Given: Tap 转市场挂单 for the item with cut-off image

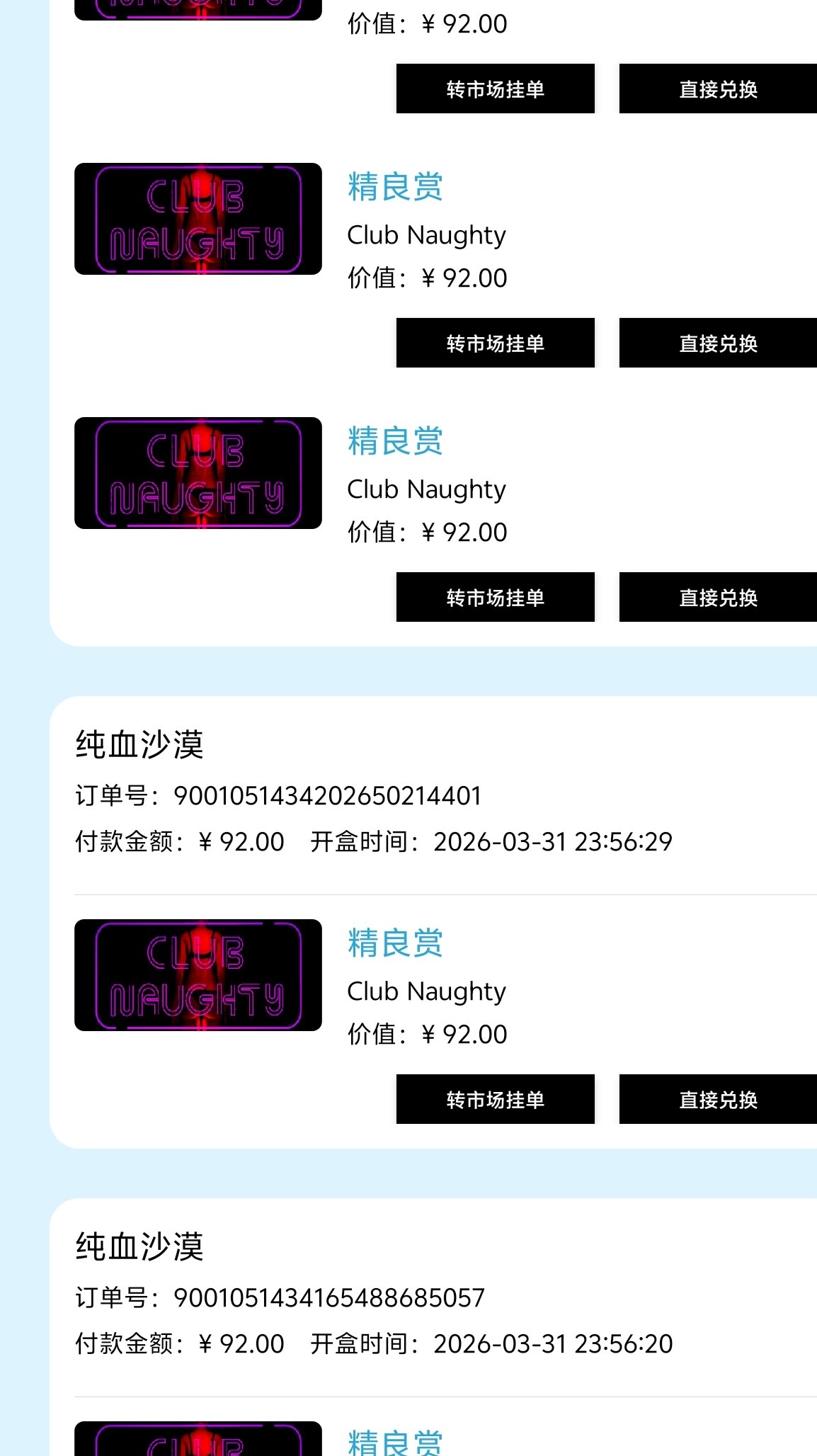Looking at the screenshot, I should pos(495,89).
